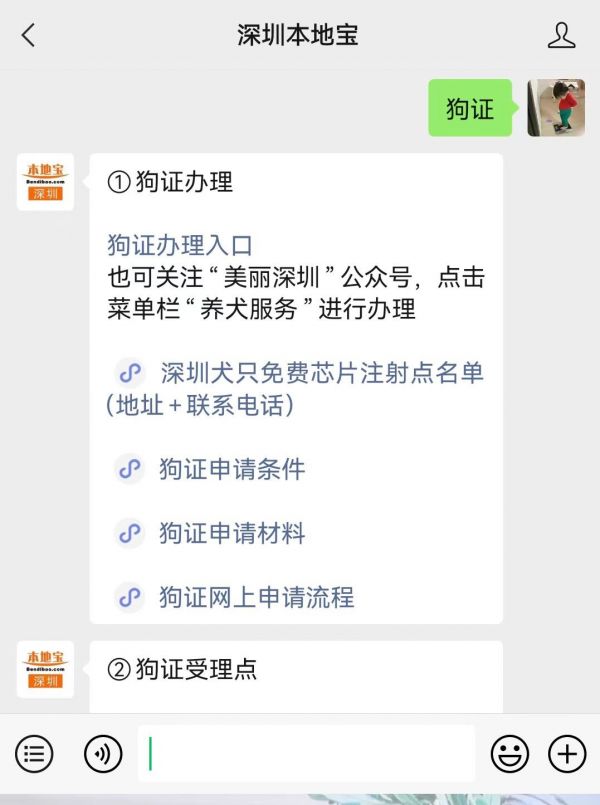Switch to voice input mode
Screen dimensions: 600x805
click(x=103, y=753)
